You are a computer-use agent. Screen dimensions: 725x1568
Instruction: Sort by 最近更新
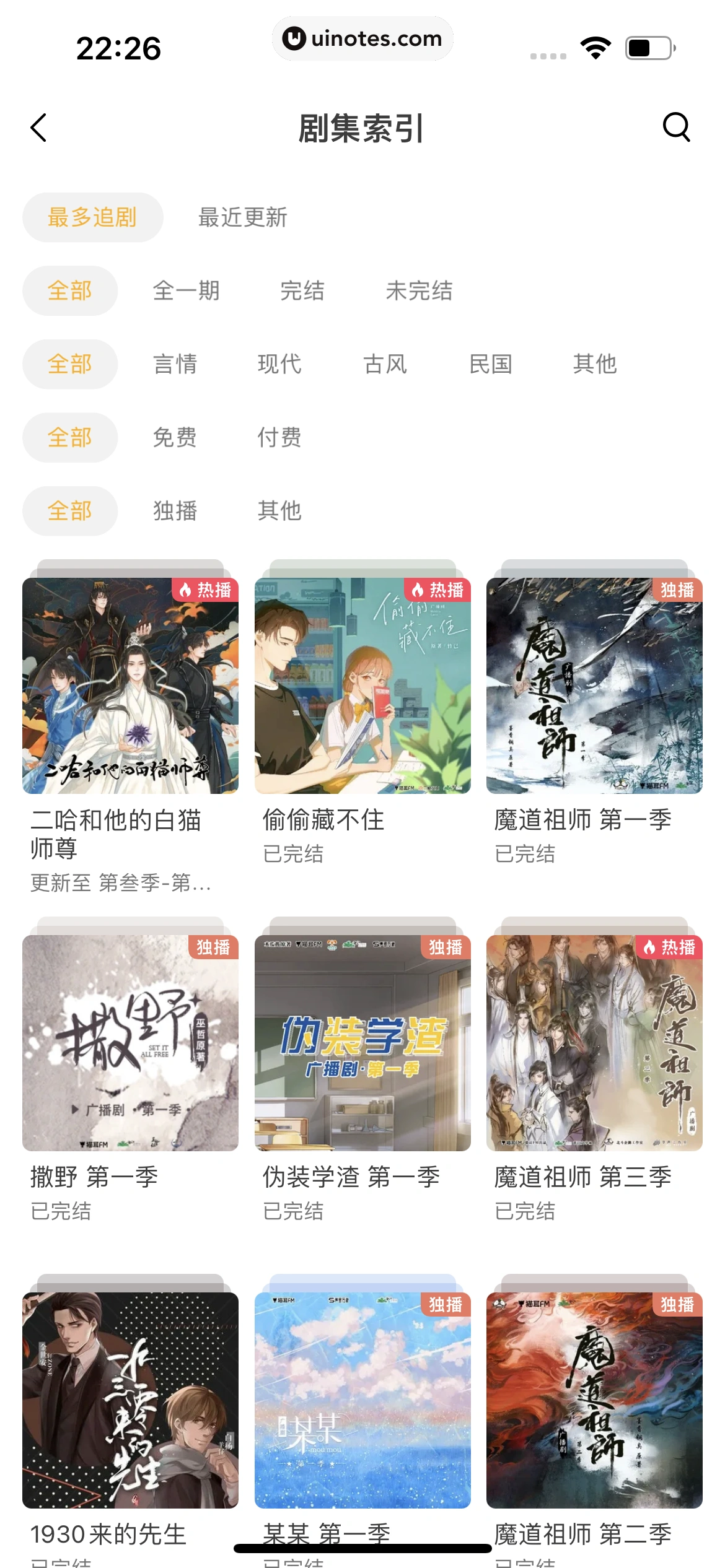(242, 217)
